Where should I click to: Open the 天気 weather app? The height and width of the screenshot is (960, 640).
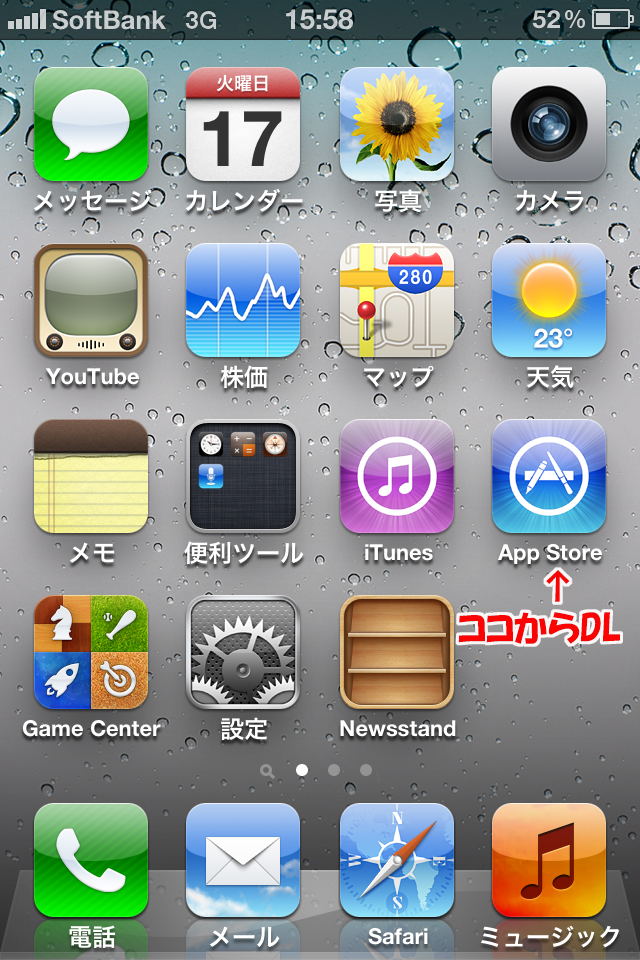pos(549,300)
